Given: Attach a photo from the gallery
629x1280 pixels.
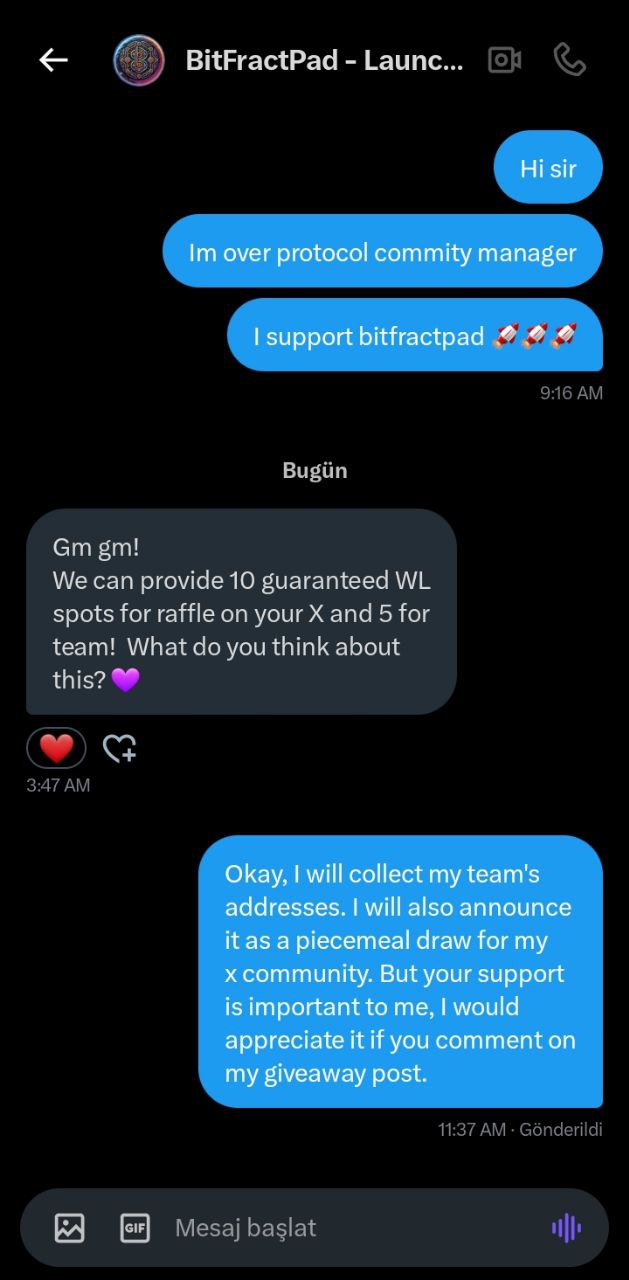Looking at the screenshot, I should [x=70, y=1227].
